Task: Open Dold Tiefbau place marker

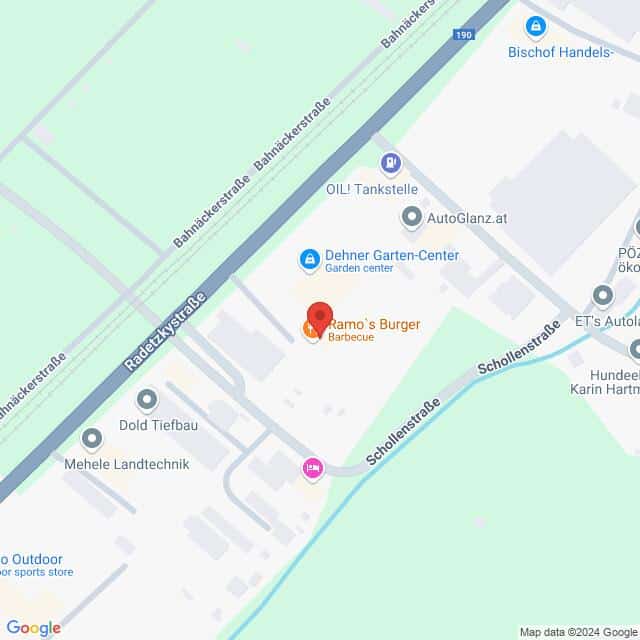Action: coord(147,401)
